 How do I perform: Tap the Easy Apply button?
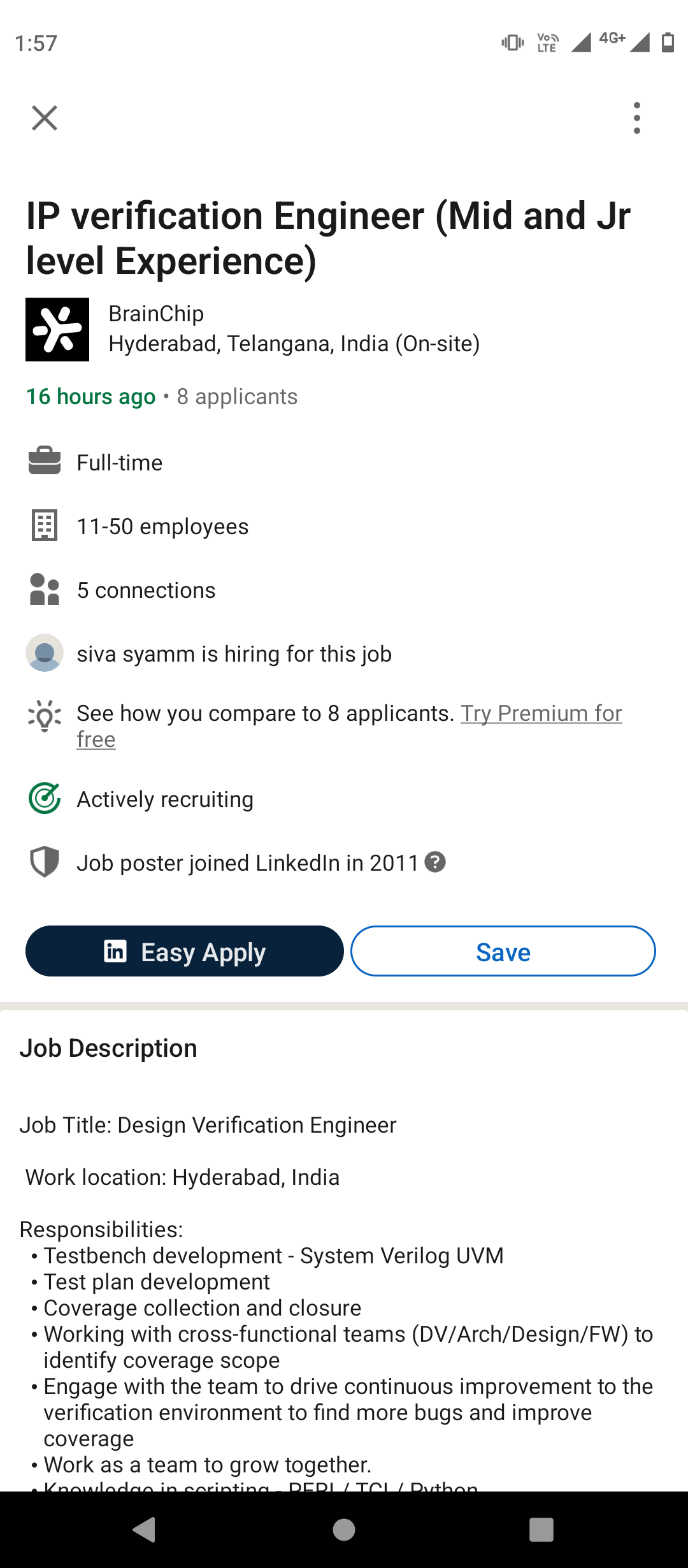click(x=185, y=951)
